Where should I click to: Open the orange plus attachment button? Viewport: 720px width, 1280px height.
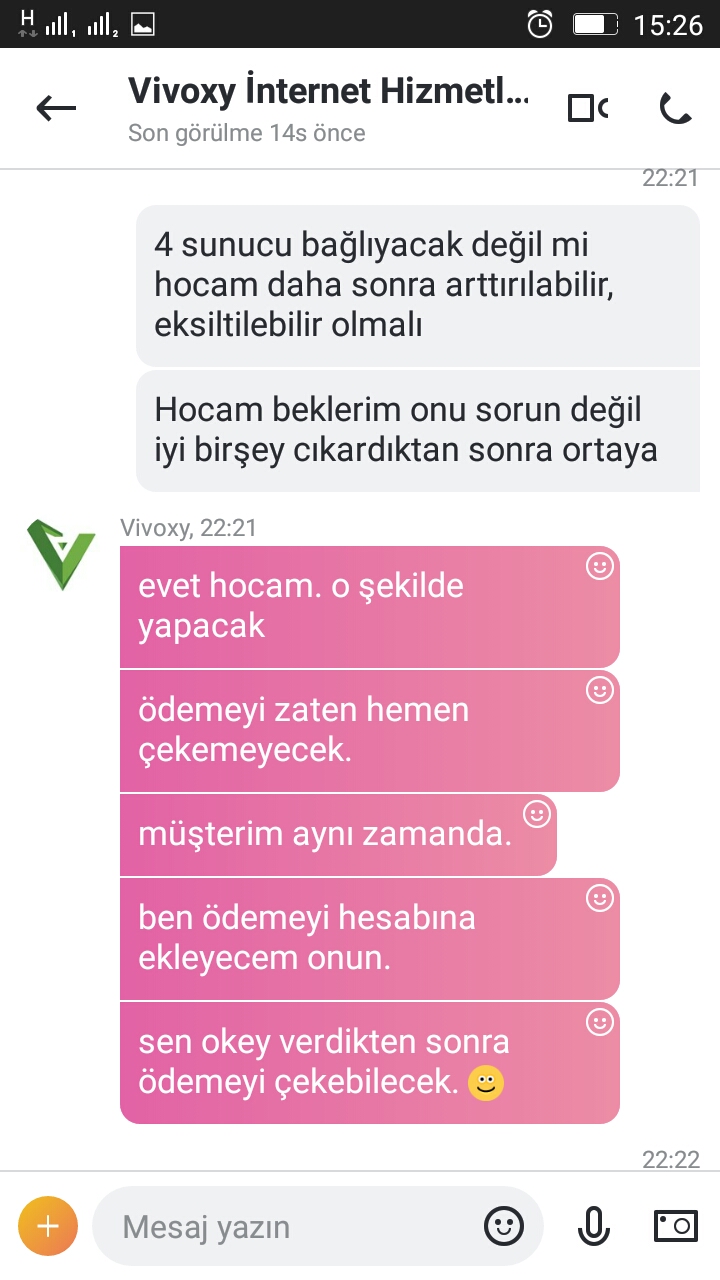tap(47, 1225)
